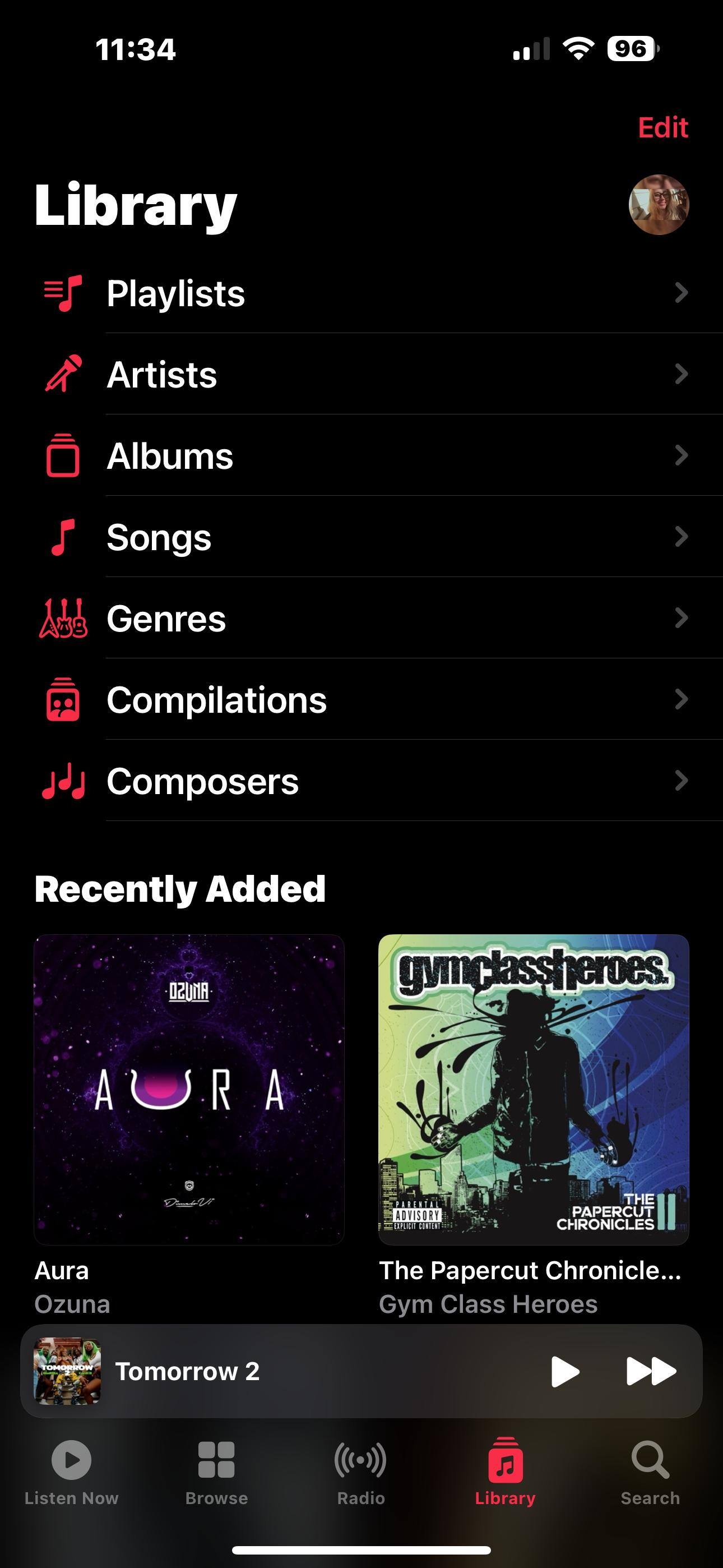Open Compilations
This screenshot has width=723, height=1568.
coord(365,700)
